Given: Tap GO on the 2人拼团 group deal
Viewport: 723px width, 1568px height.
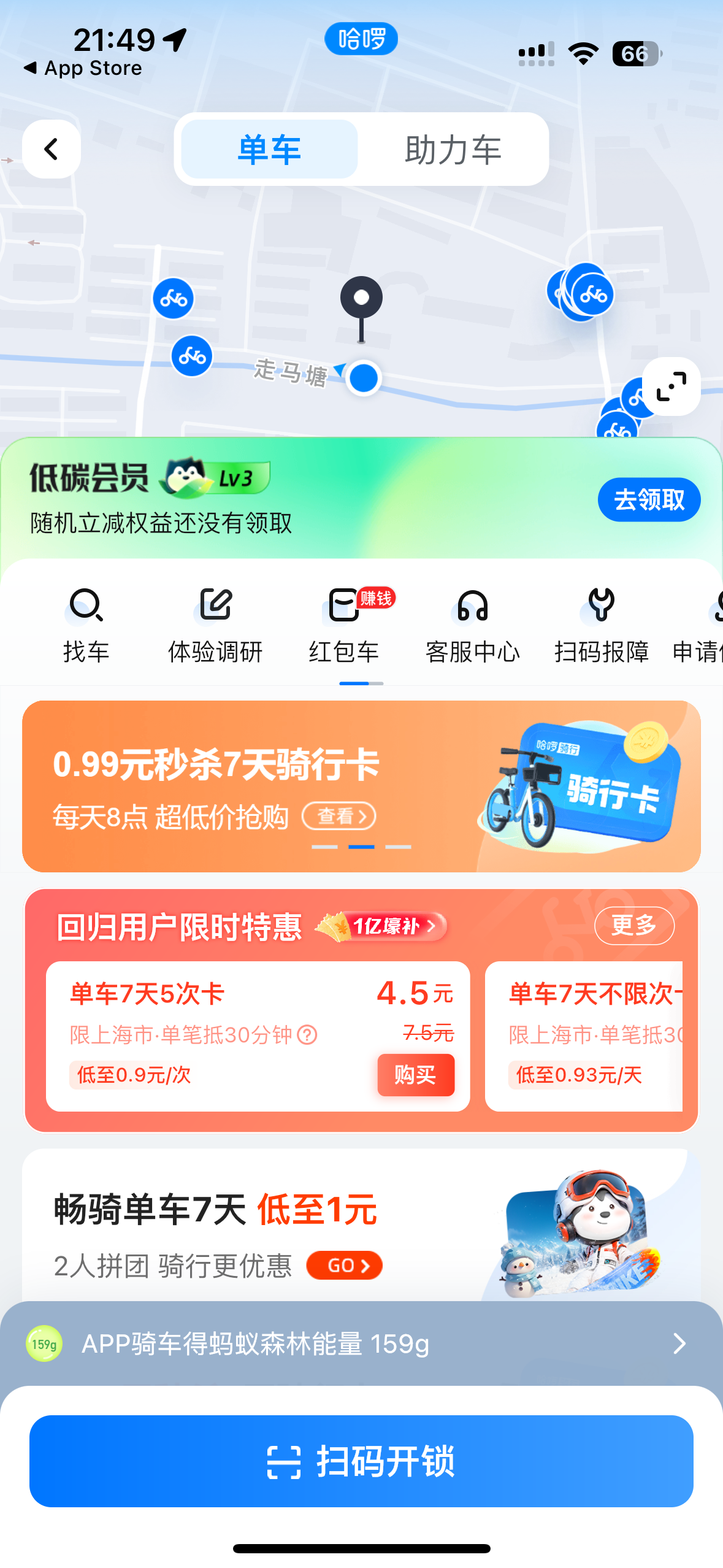Looking at the screenshot, I should [344, 1266].
